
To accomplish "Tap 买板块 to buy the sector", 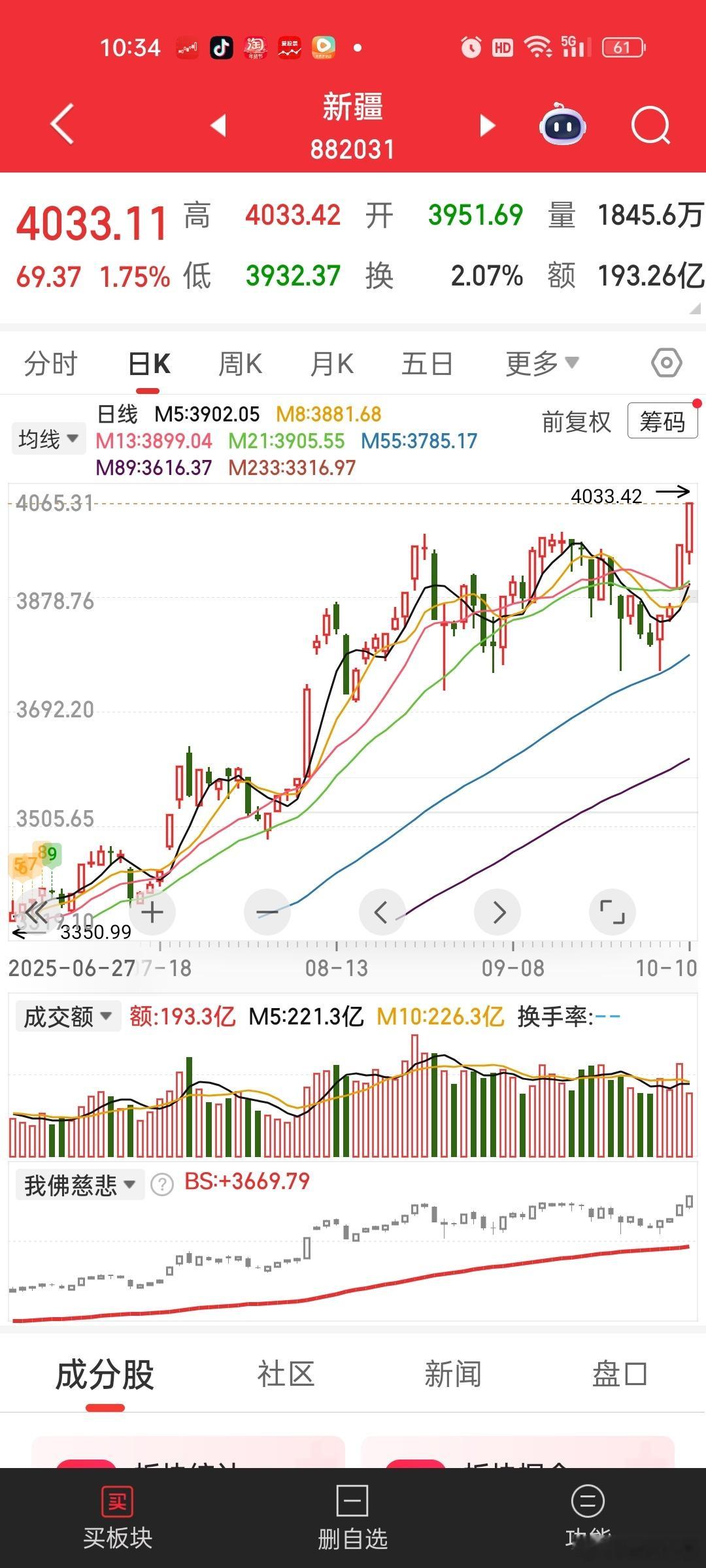I will (x=118, y=1518).
